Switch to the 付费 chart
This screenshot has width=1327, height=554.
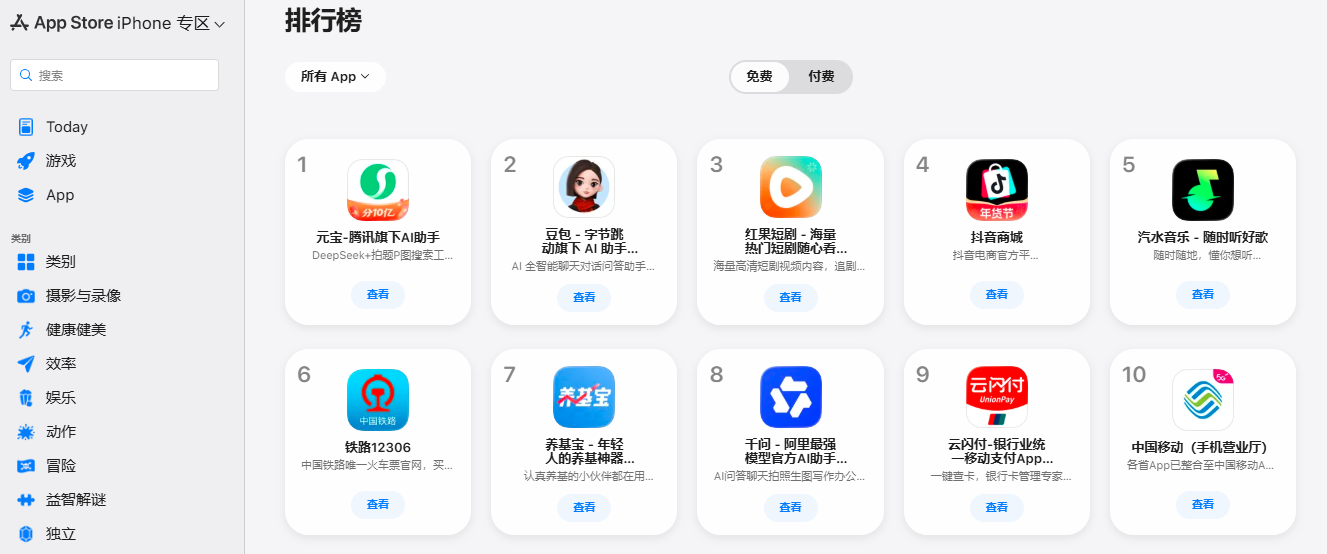[x=821, y=77]
